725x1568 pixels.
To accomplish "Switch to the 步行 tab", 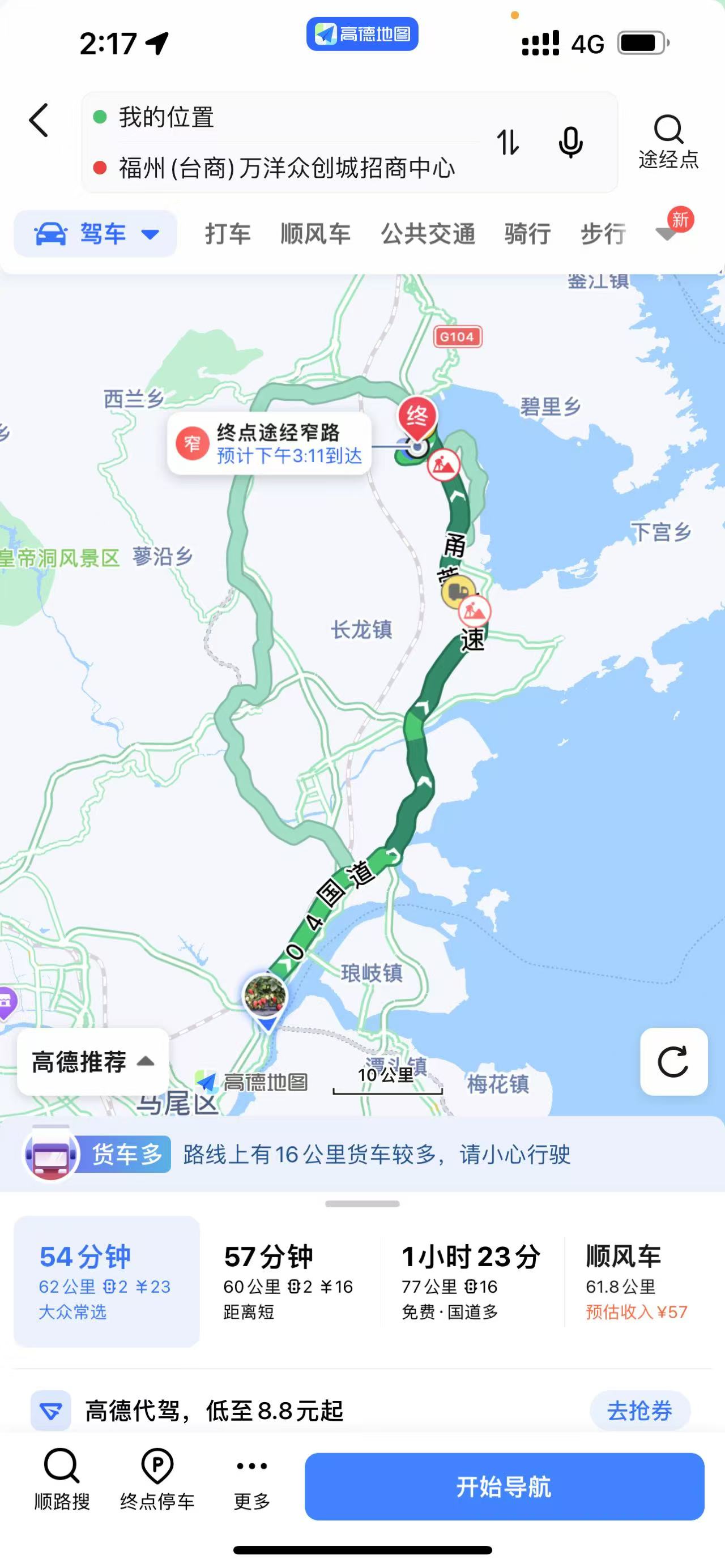I will point(603,234).
